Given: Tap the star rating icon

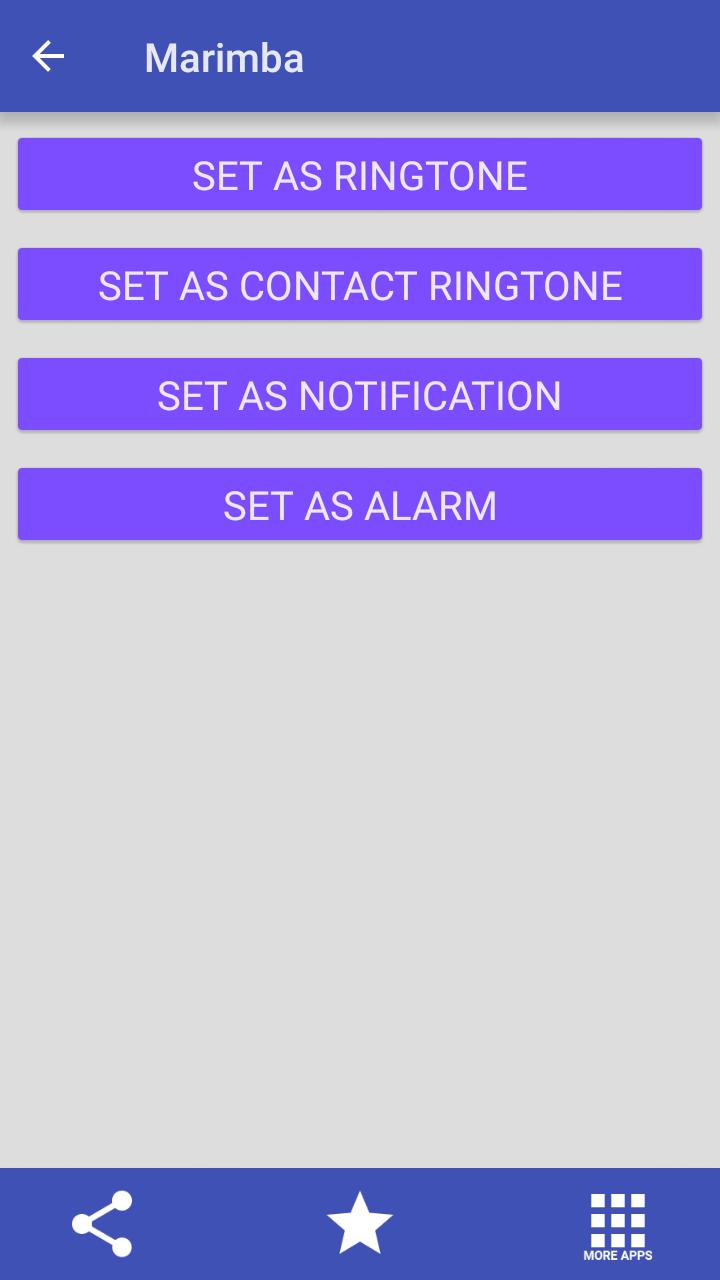Looking at the screenshot, I should (360, 1223).
